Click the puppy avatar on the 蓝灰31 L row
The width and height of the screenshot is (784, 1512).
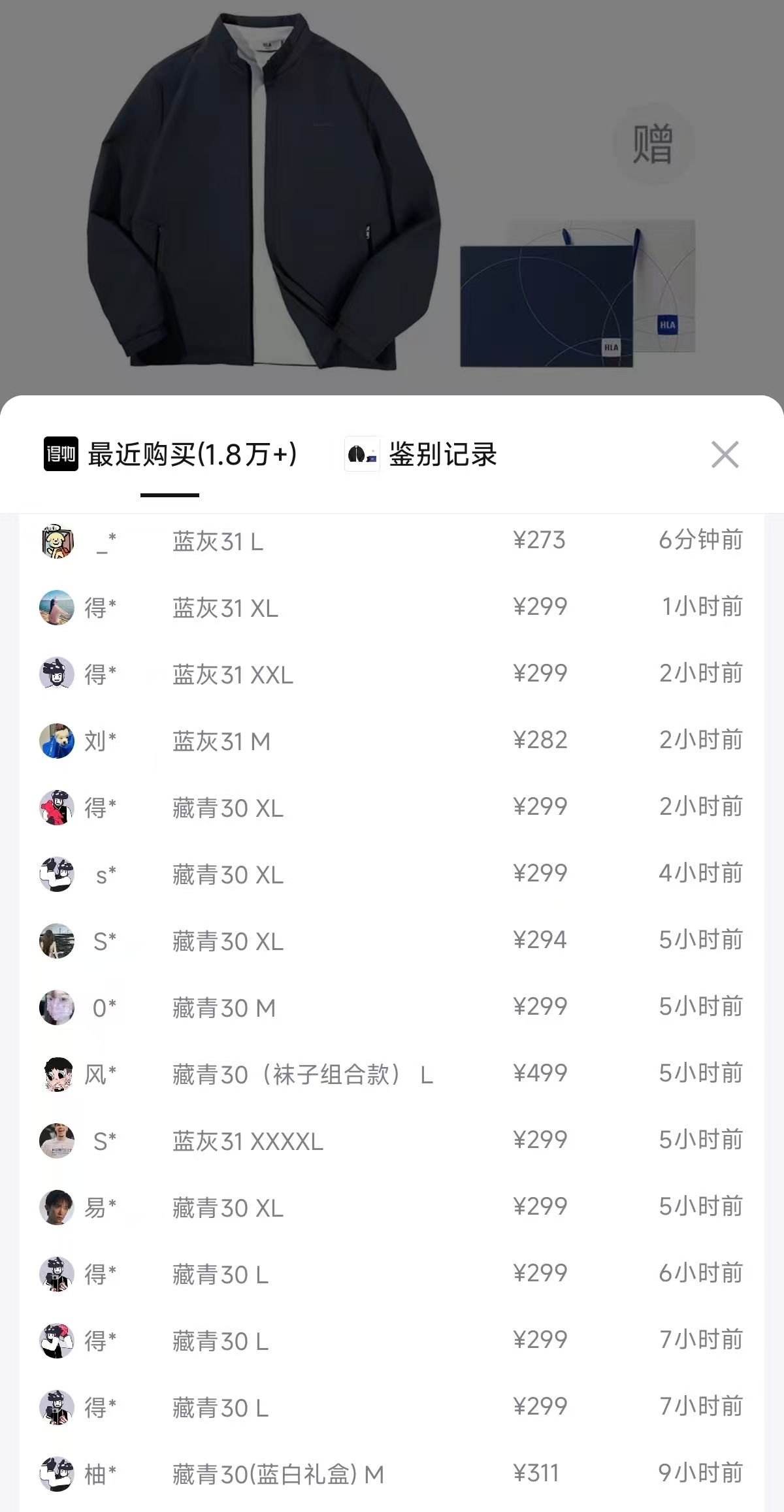click(57, 542)
